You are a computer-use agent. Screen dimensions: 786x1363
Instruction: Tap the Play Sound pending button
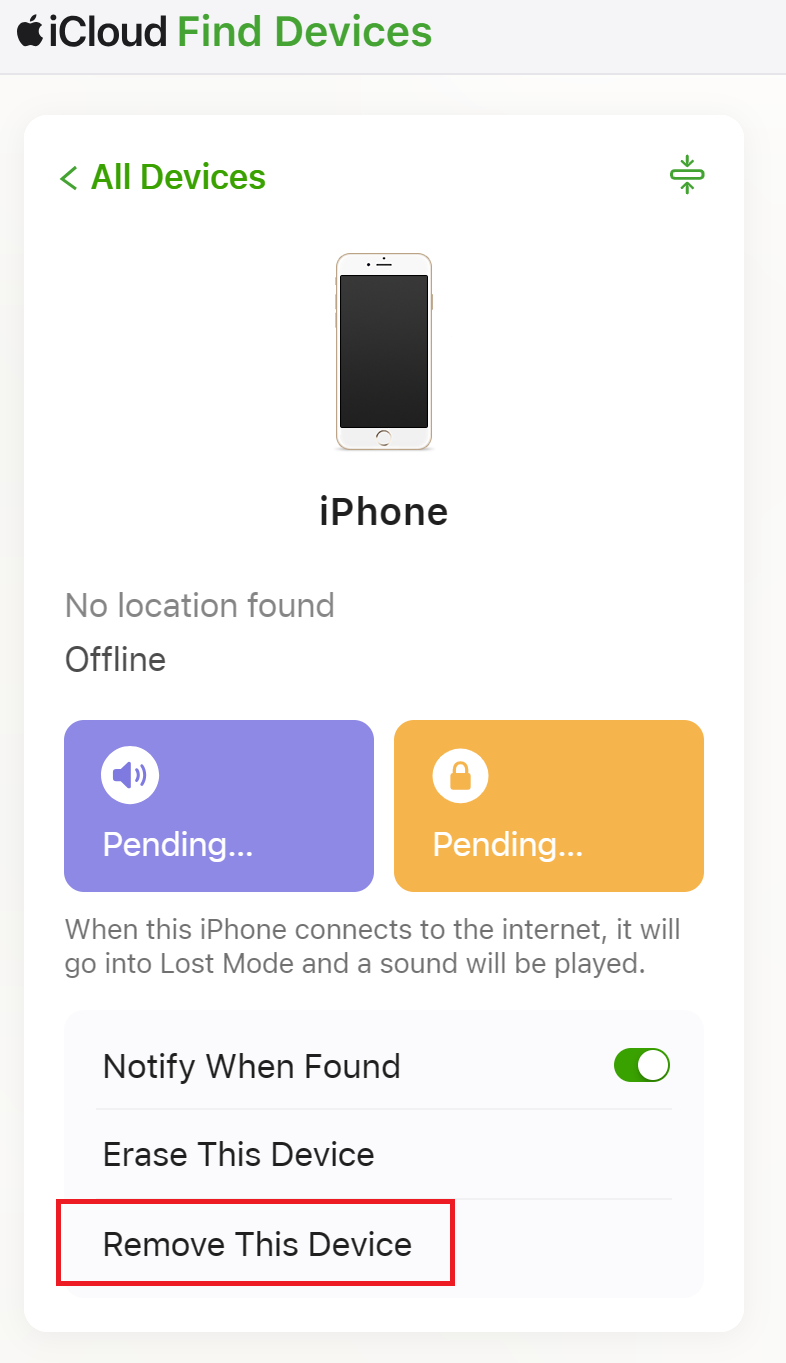click(x=218, y=805)
